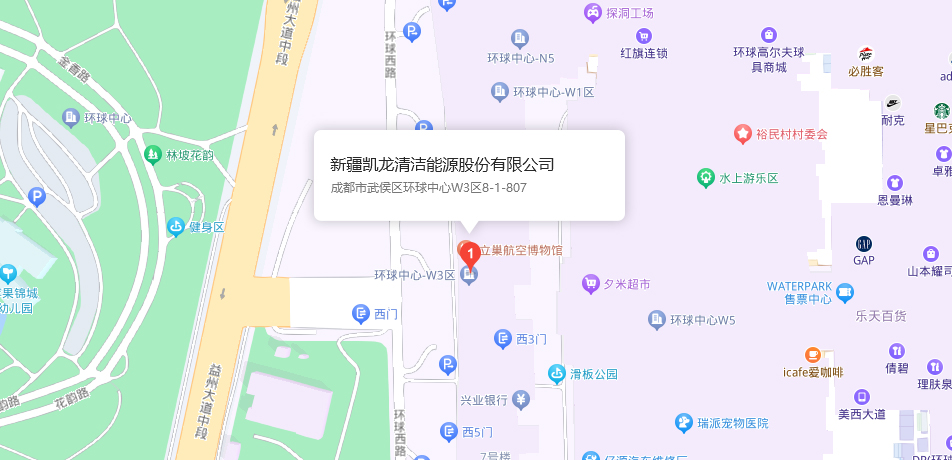Select the 环球中心-W3区 map point
Screen dimensions: 952x460
470,275
